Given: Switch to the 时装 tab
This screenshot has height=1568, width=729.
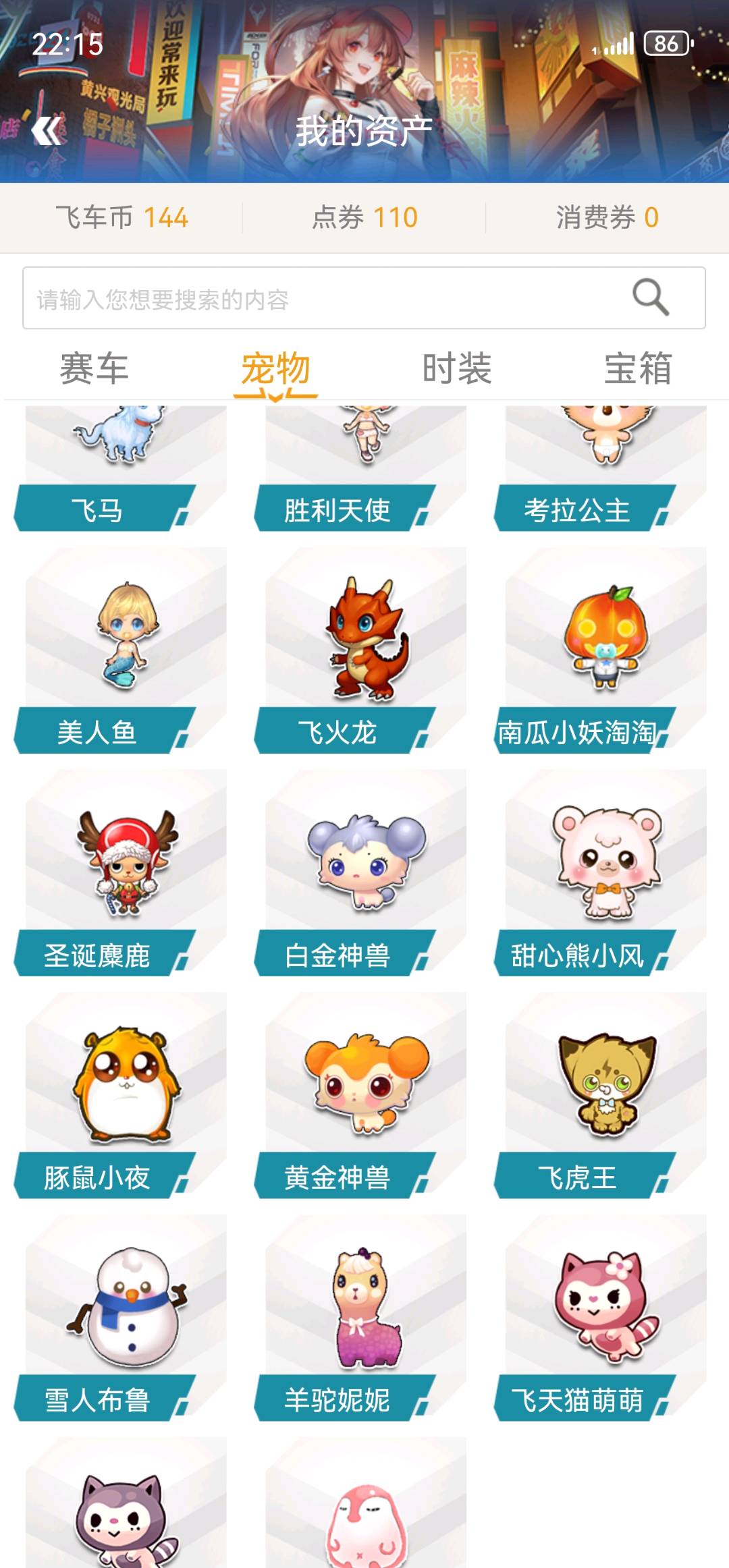Looking at the screenshot, I should (457, 369).
